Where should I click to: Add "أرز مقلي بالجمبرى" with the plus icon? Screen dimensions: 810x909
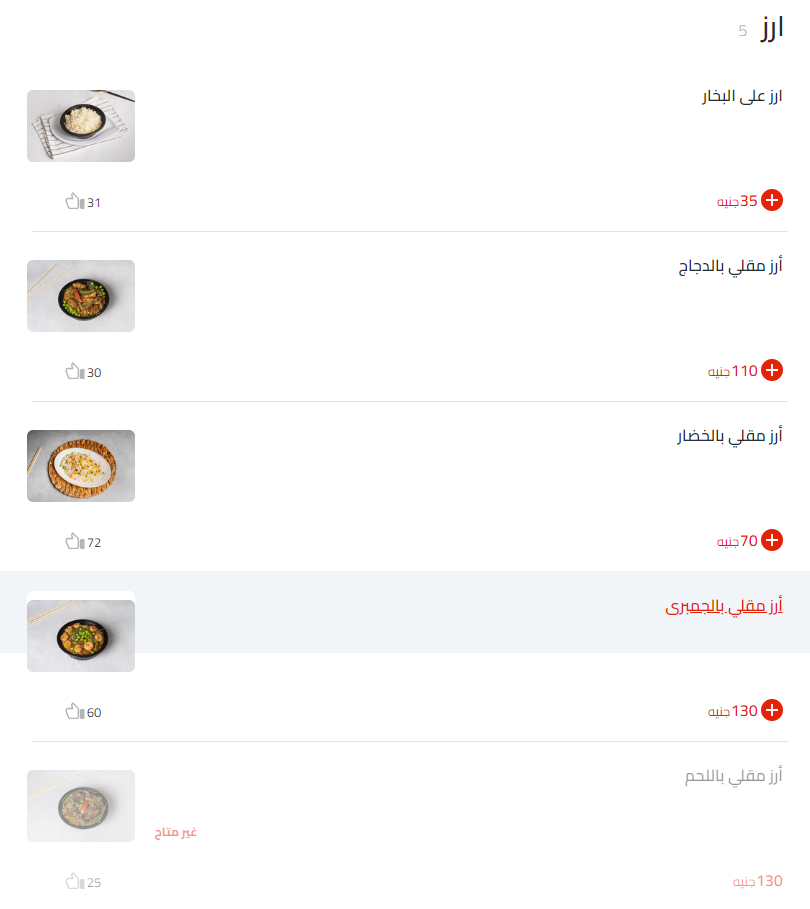(x=771, y=710)
